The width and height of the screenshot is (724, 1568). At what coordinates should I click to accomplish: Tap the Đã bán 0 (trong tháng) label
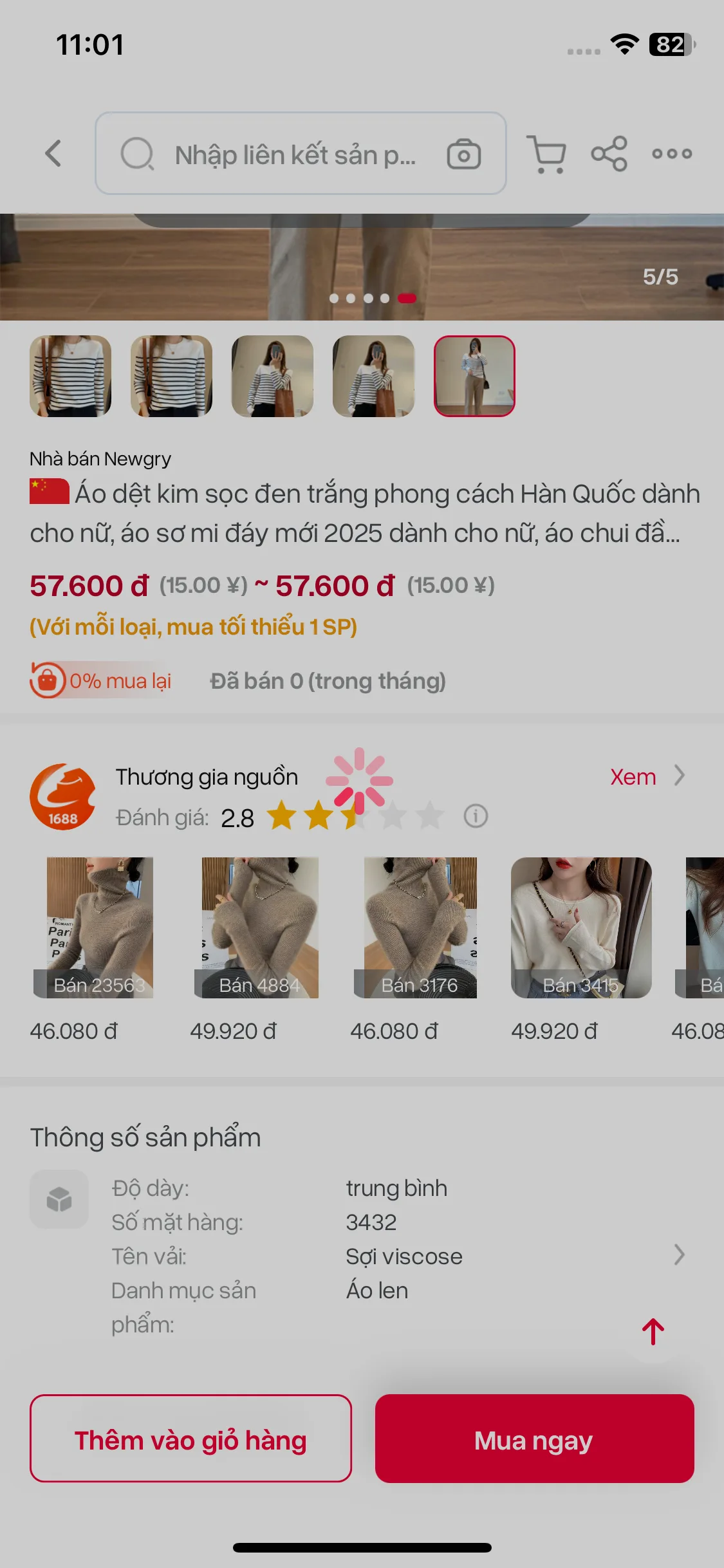point(327,680)
